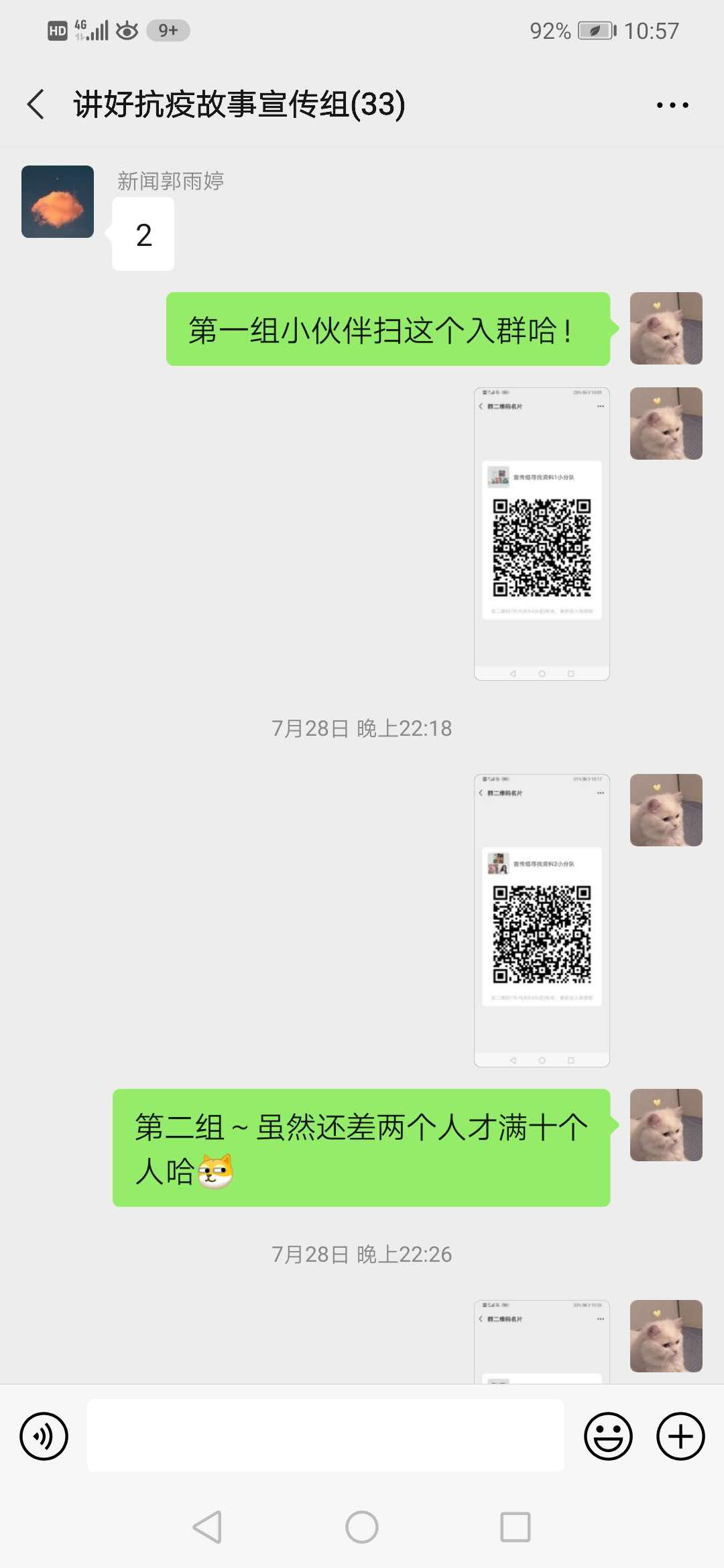Open the emoji picker

click(608, 1436)
